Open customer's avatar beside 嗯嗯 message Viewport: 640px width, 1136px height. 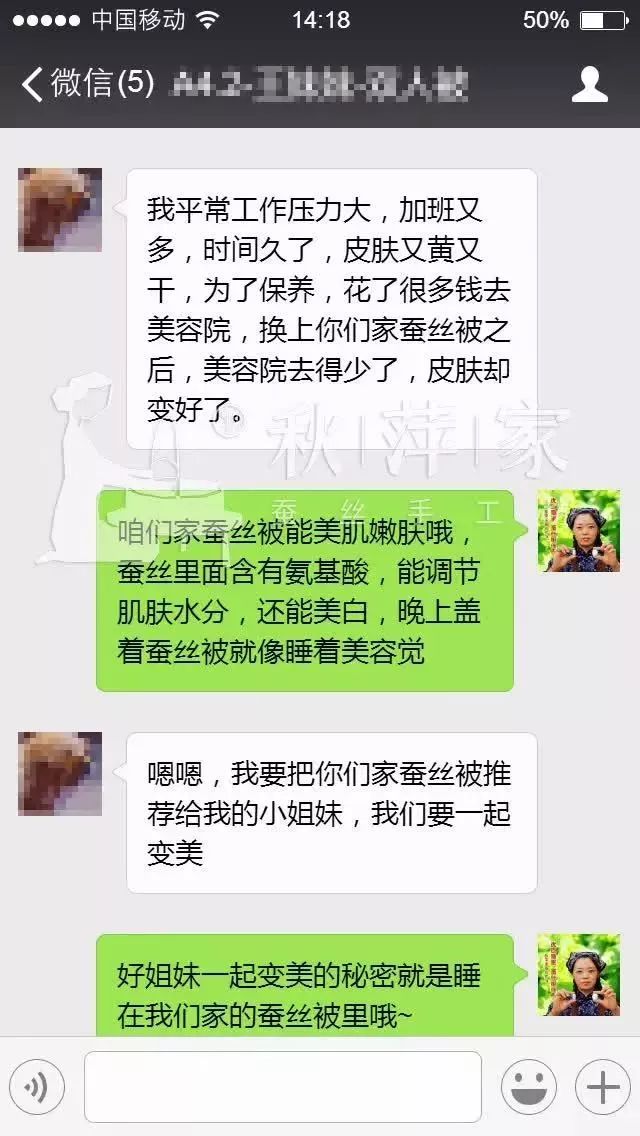(x=60, y=773)
